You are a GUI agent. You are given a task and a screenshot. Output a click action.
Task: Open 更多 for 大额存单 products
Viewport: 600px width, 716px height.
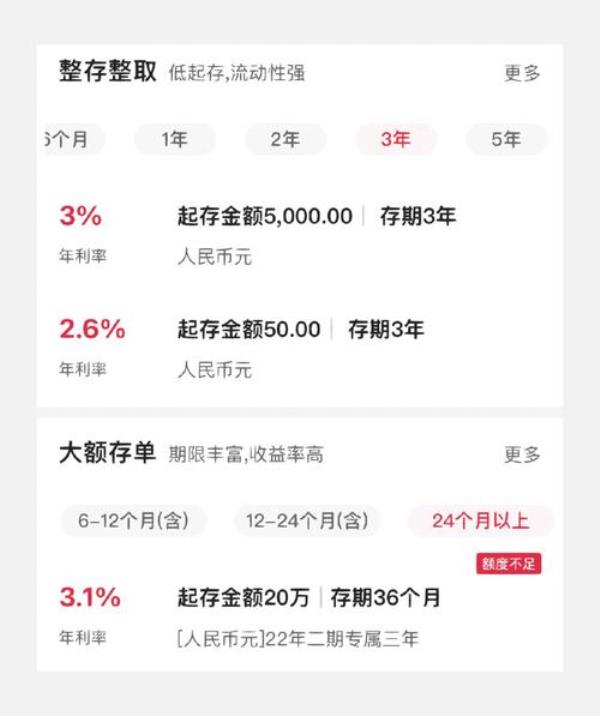(x=522, y=455)
